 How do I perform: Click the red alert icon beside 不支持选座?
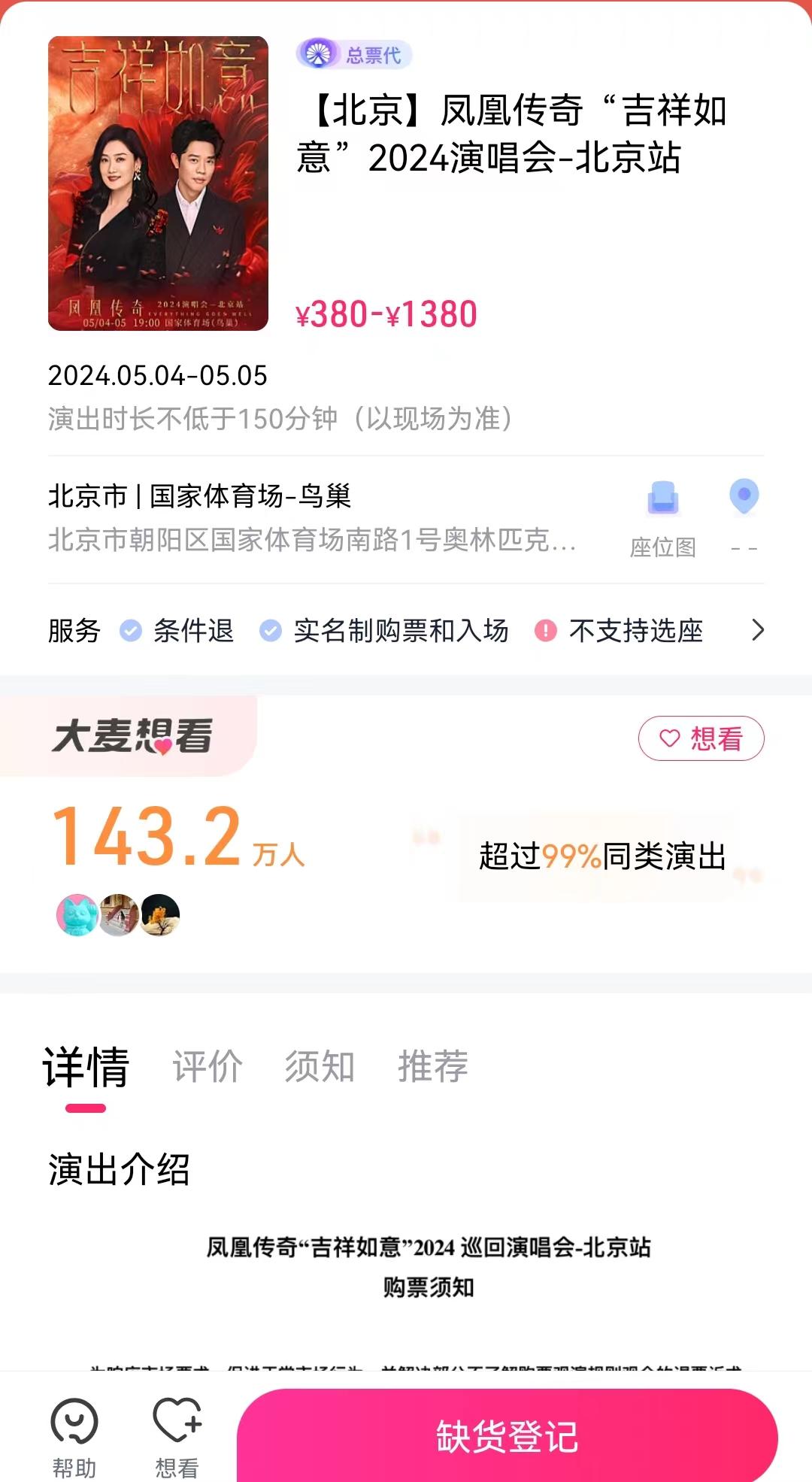click(545, 631)
